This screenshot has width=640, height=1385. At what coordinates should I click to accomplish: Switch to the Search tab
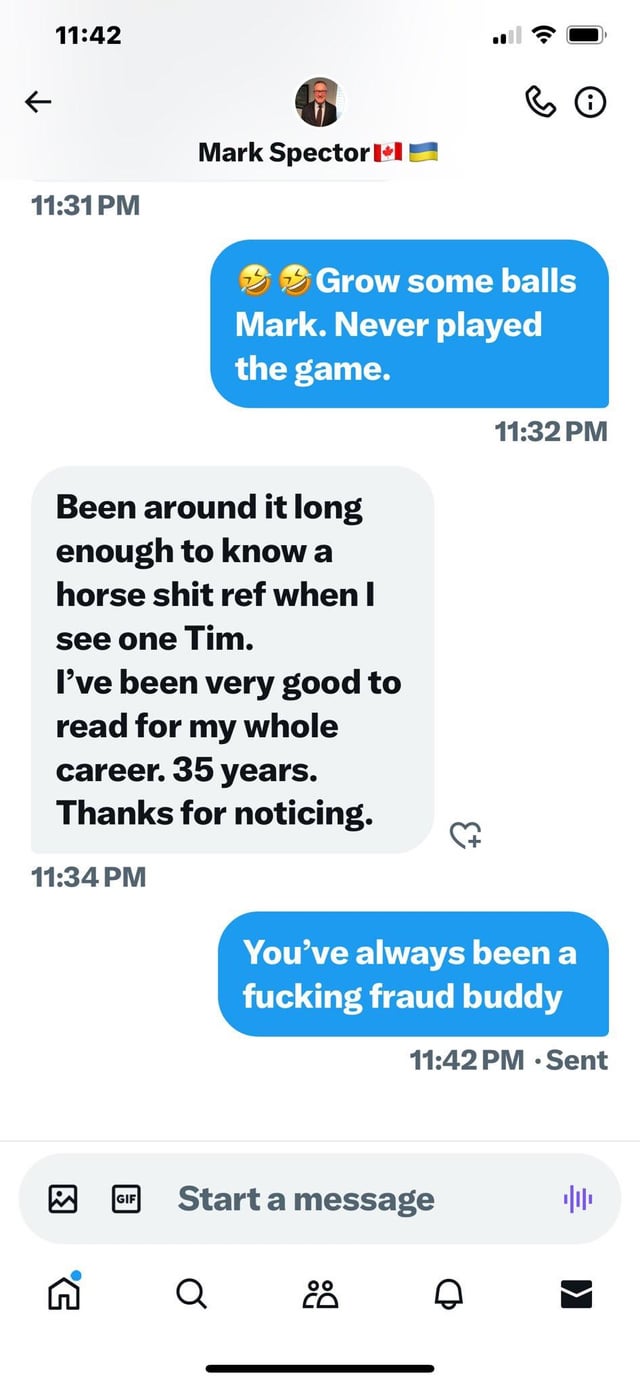coord(192,1294)
